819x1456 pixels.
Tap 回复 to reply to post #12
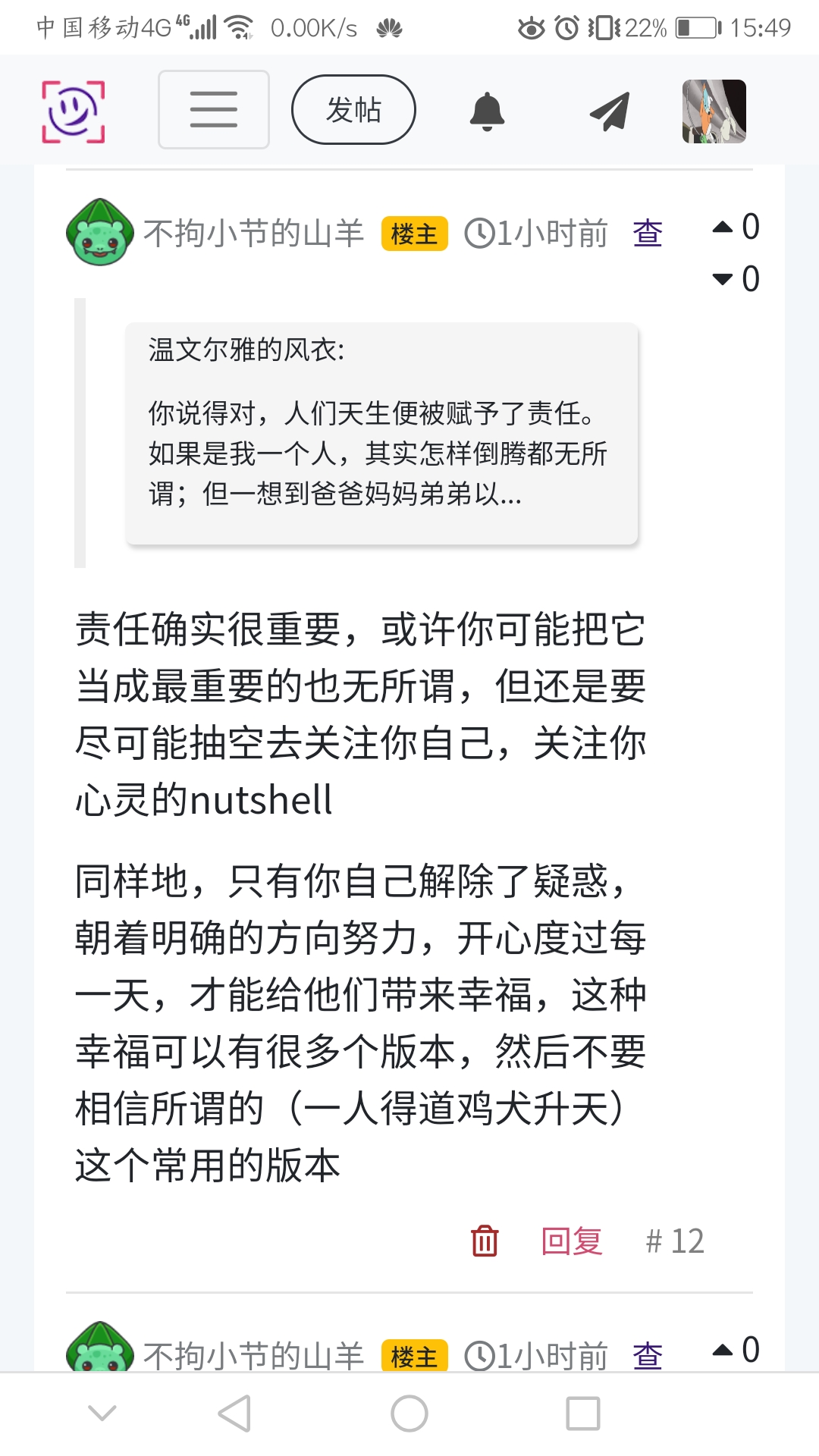point(571,1241)
